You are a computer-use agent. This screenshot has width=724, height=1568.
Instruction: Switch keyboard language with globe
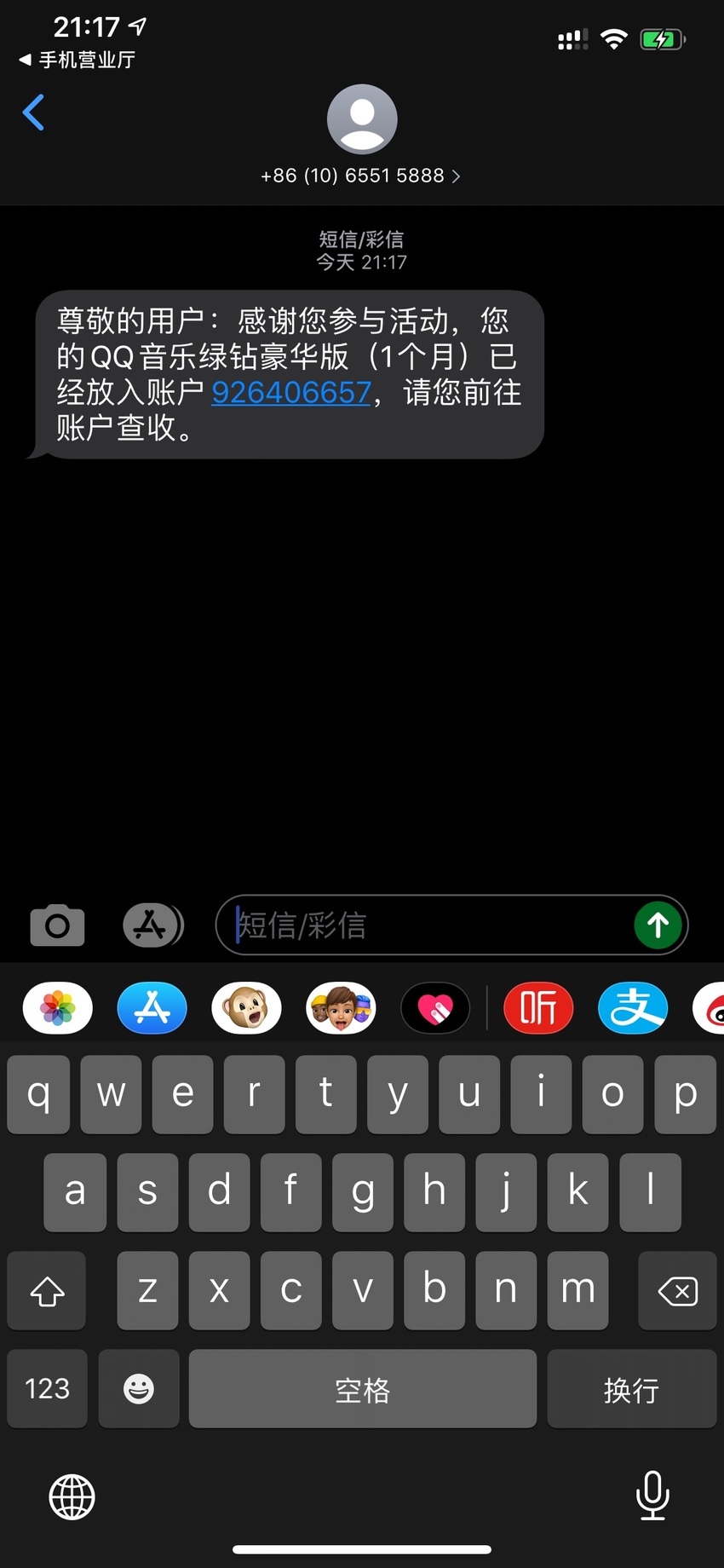(72, 1496)
